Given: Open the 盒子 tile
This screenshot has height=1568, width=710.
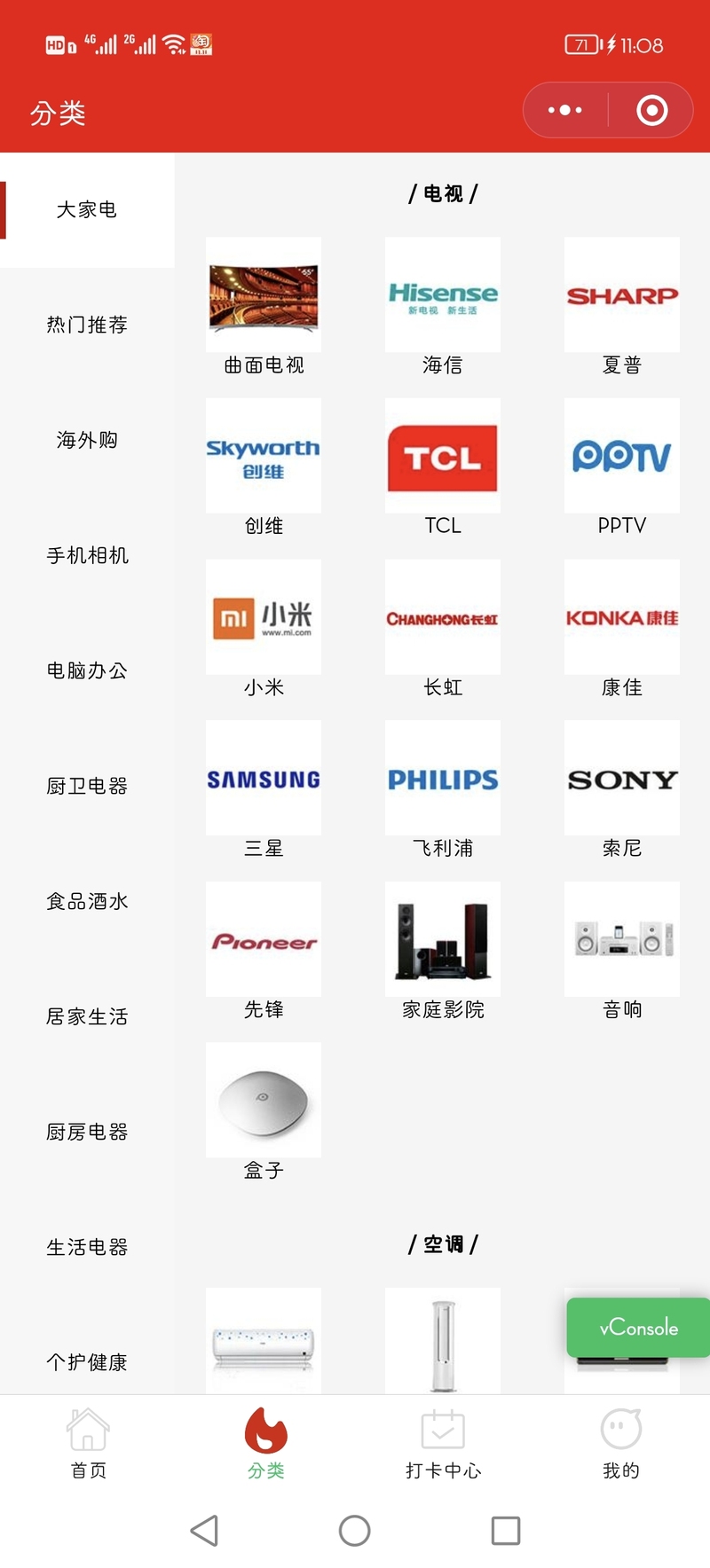Looking at the screenshot, I should [264, 1113].
